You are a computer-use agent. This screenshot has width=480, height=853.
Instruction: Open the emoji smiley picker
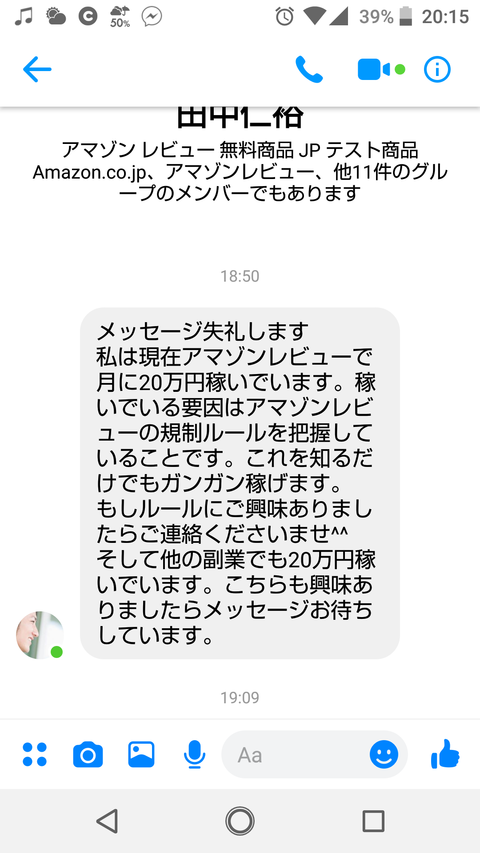click(384, 755)
